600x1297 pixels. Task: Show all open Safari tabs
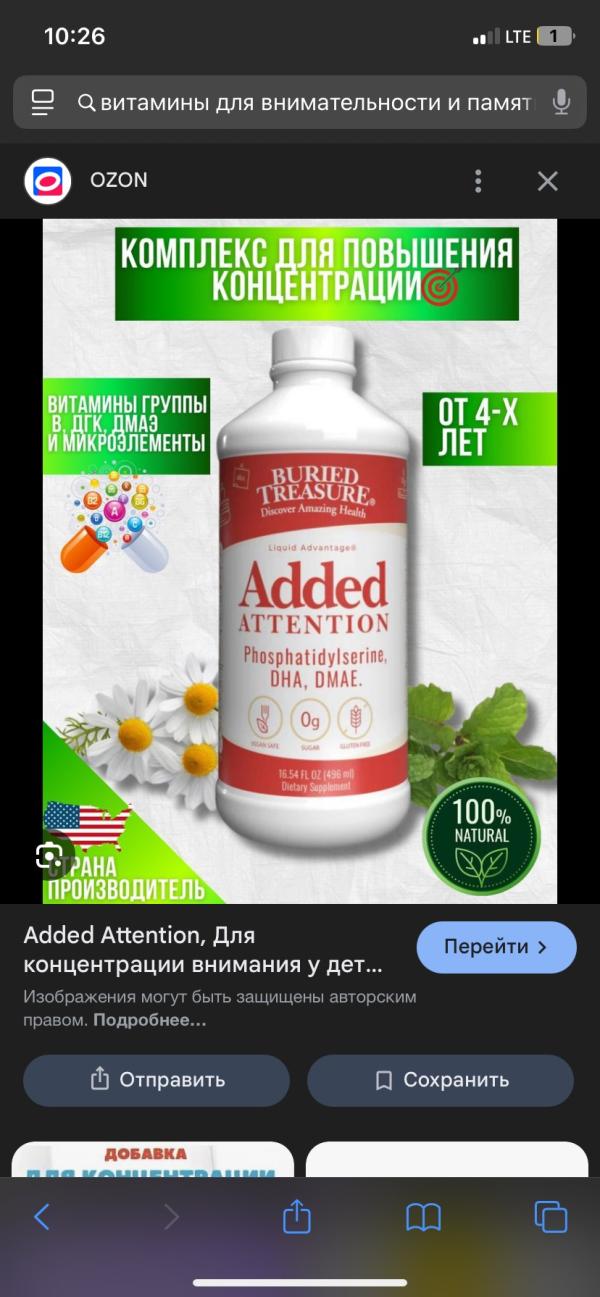[551, 1216]
